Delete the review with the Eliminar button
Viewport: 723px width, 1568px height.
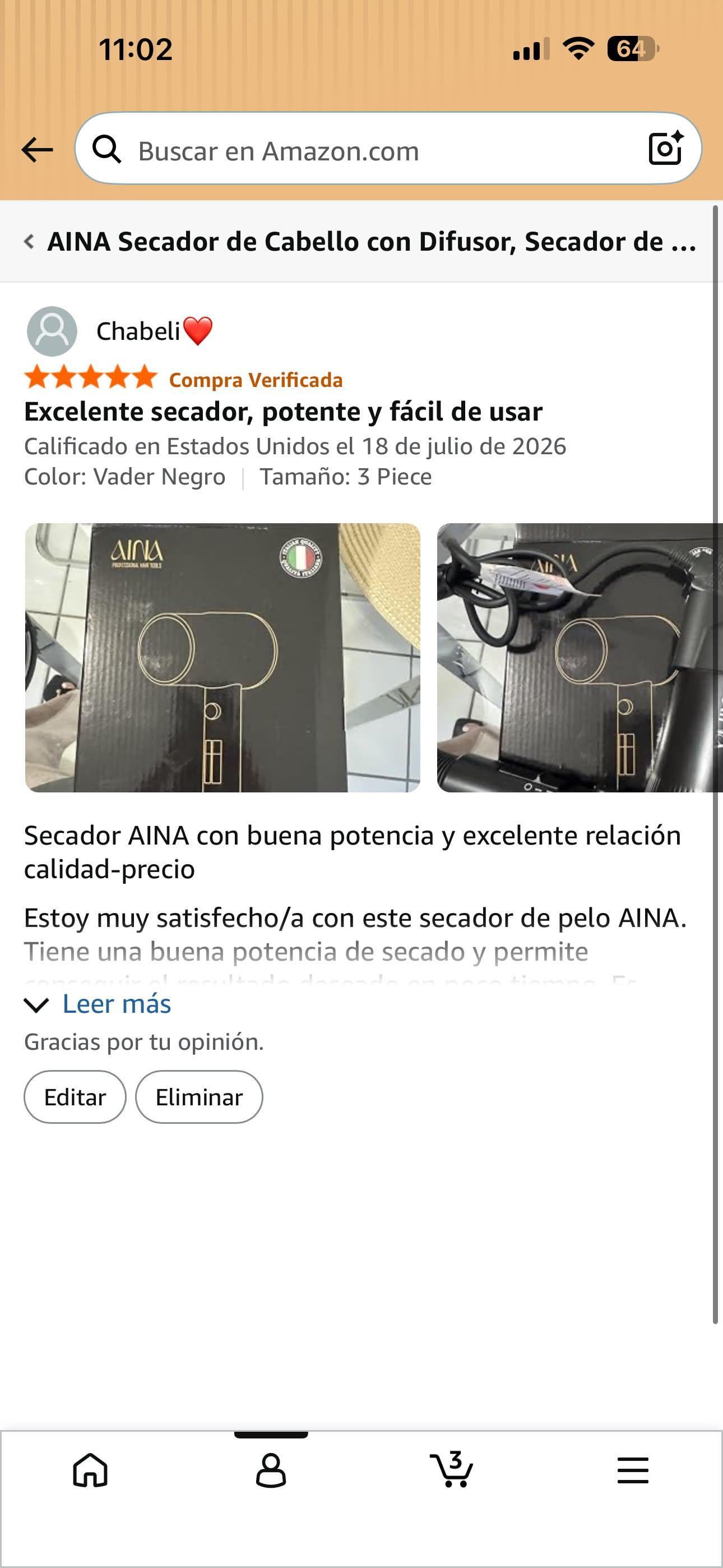coord(199,1097)
